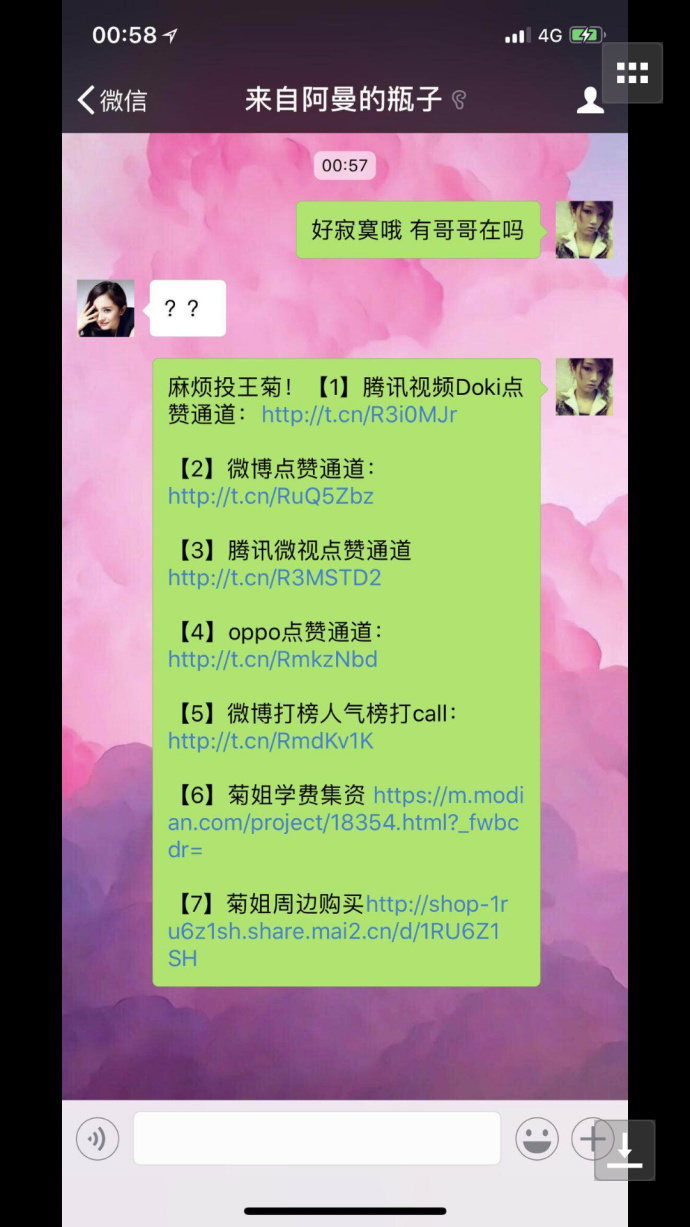Viewport: 690px width, 1227px height.
Task: Open 微博打榜 link http://t.cn/RmdKv1K
Action: pyautogui.click(x=270, y=741)
